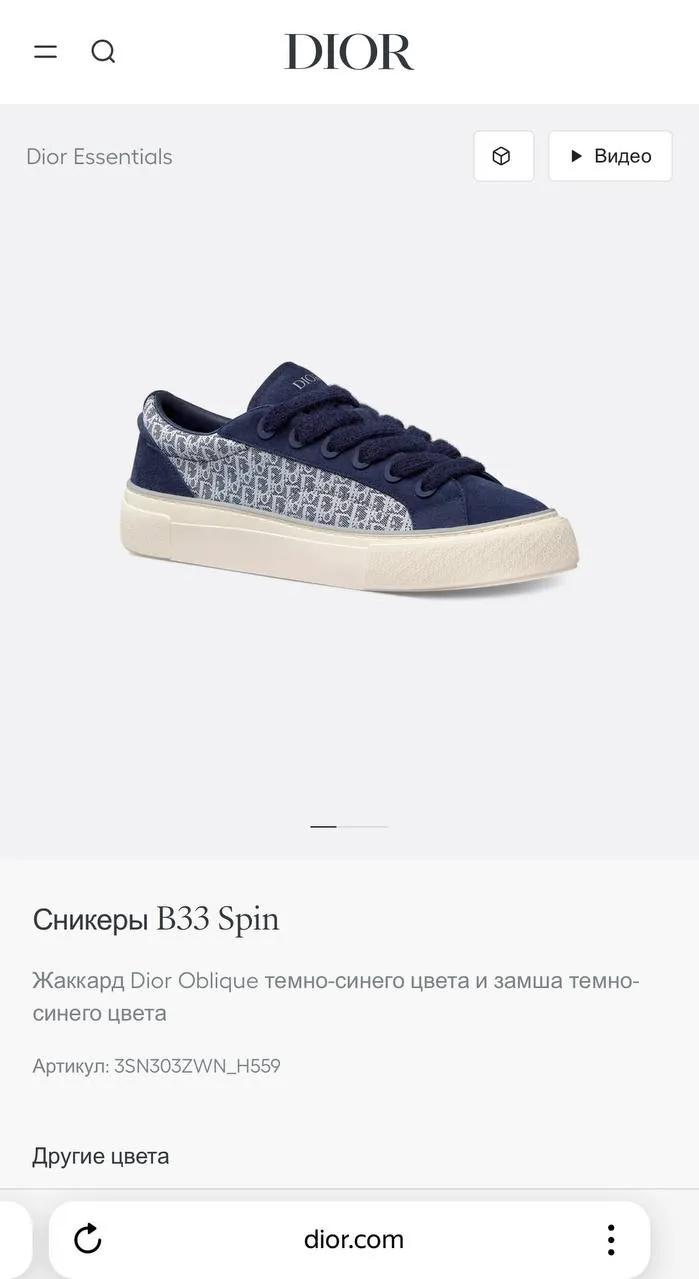699x1279 pixels.
Task: Play the product Видео
Action: (x=610, y=156)
